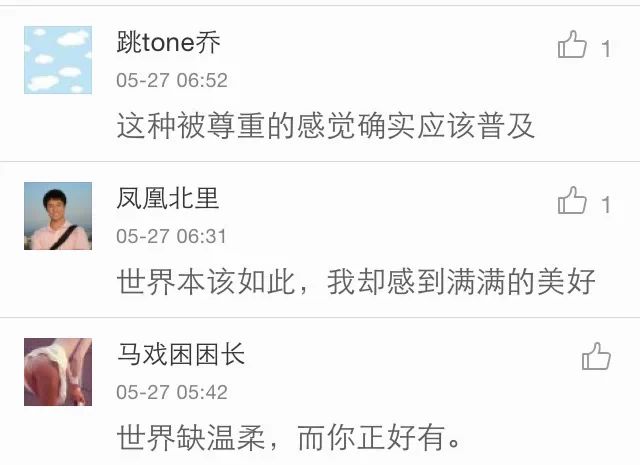Open 凤凰北里's profile photo
Screen dimensions: 640x465
tap(58, 216)
